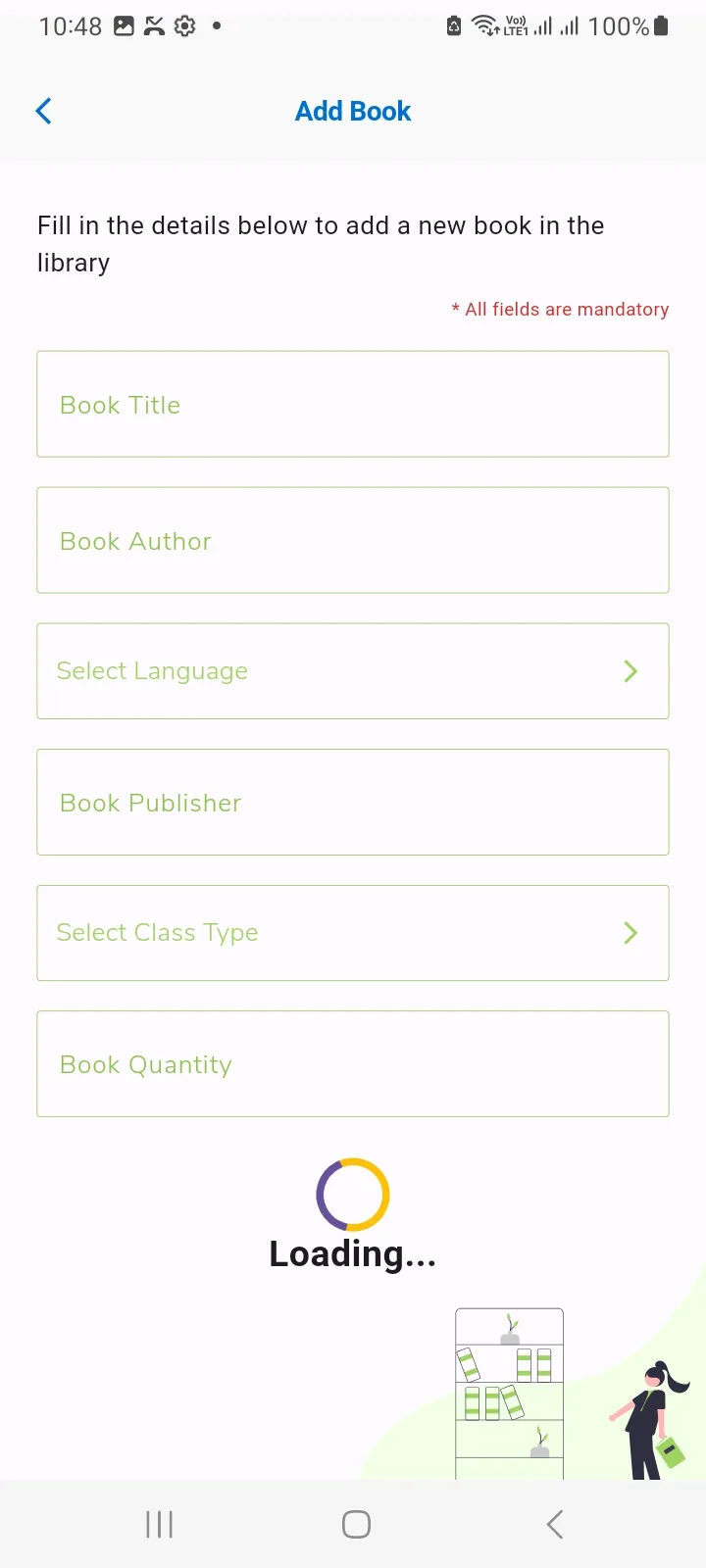Image resolution: width=706 pixels, height=1568 pixels.
Task: Tap the VoLTE indicator in the status bar
Action: pyautogui.click(x=515, y=24)
